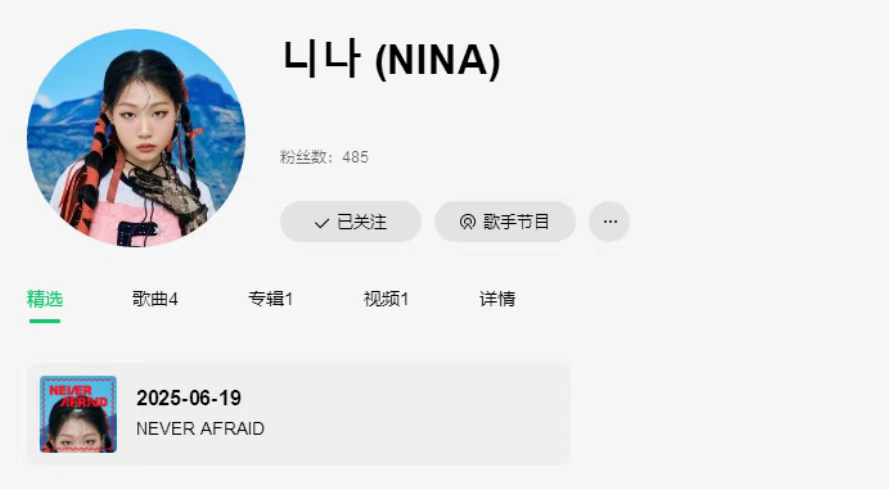
Task: Tap NINA's round profile photo
Action: coord(136,137)
